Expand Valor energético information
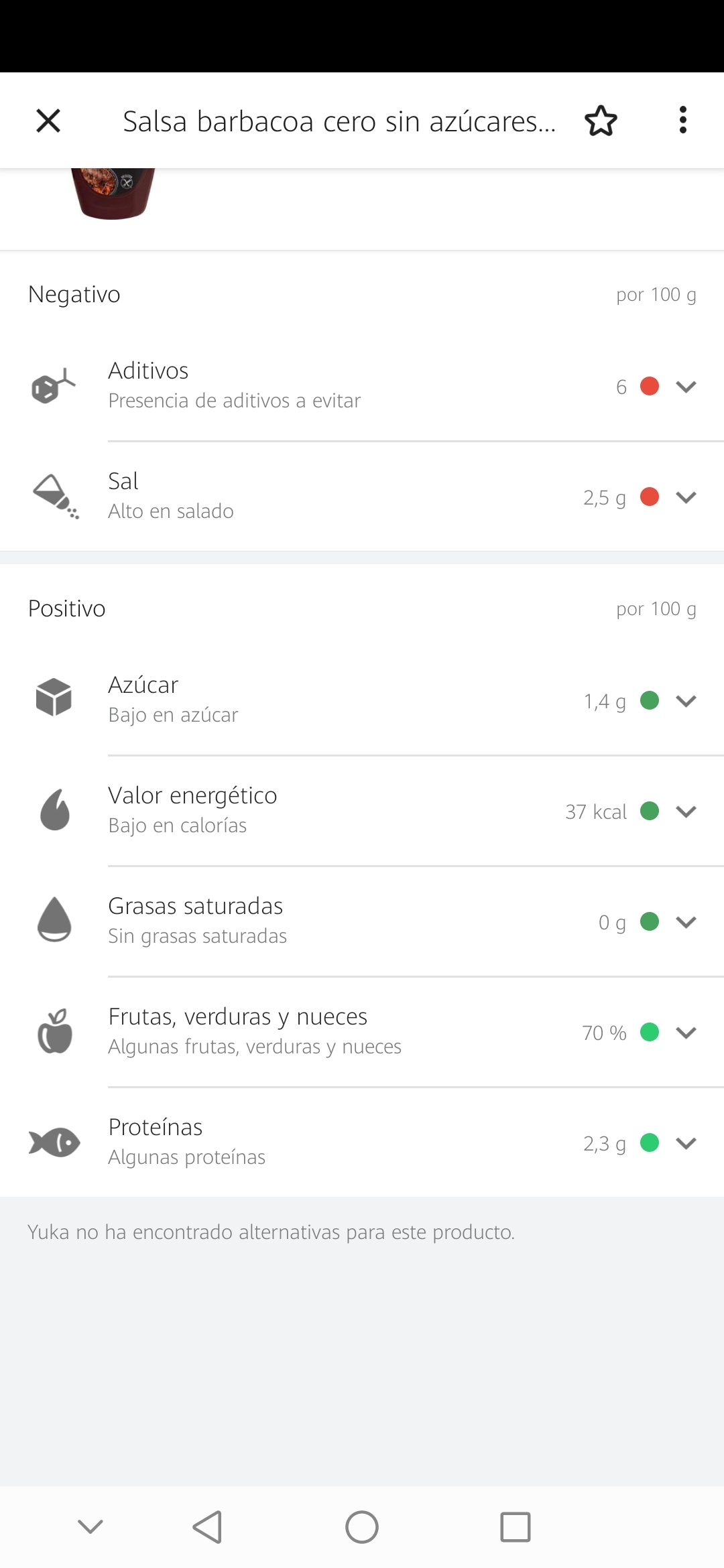 point(686,811)
